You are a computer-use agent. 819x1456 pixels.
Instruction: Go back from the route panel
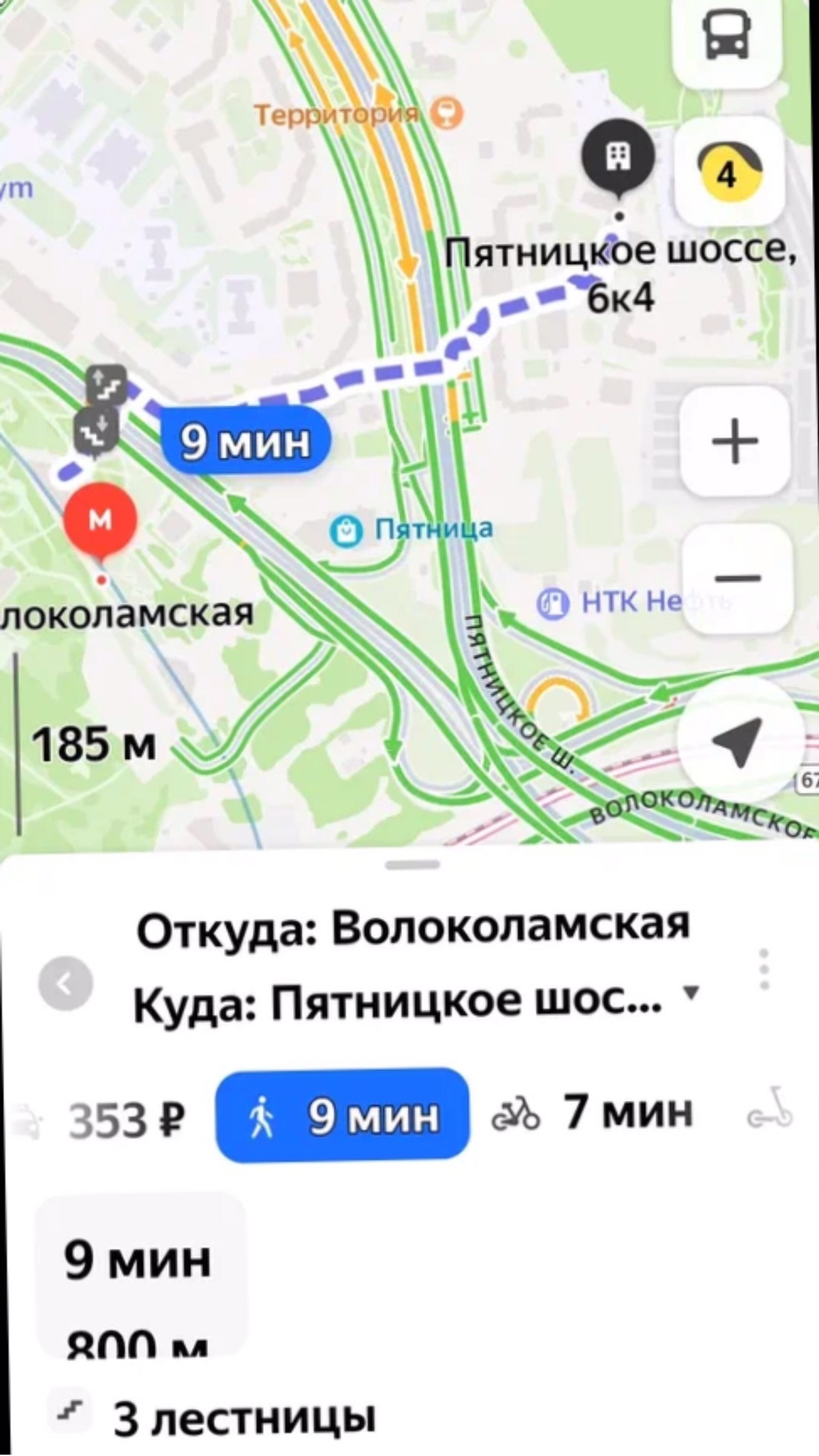(x=66, y=984)
